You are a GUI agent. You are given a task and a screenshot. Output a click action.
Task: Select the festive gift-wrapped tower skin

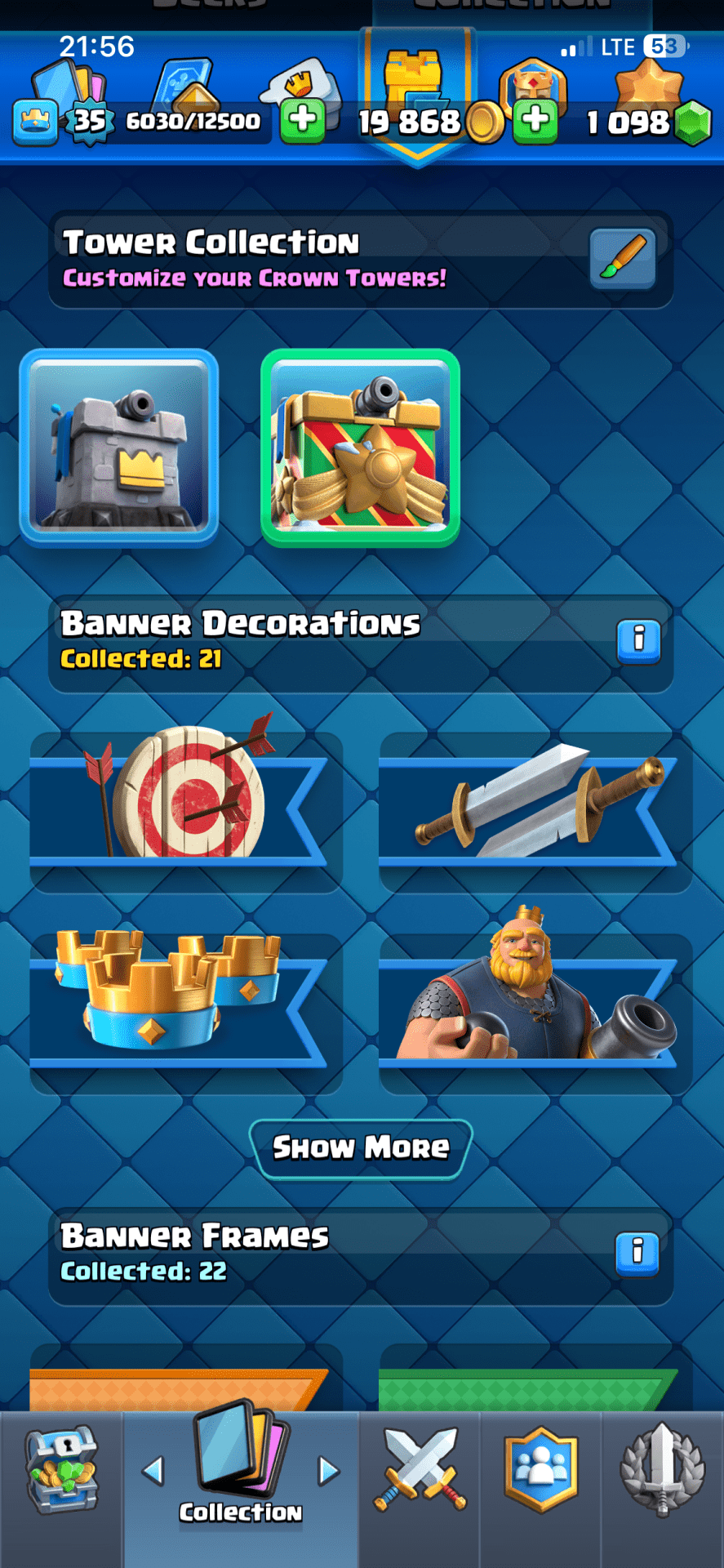[x=360, y=447]
